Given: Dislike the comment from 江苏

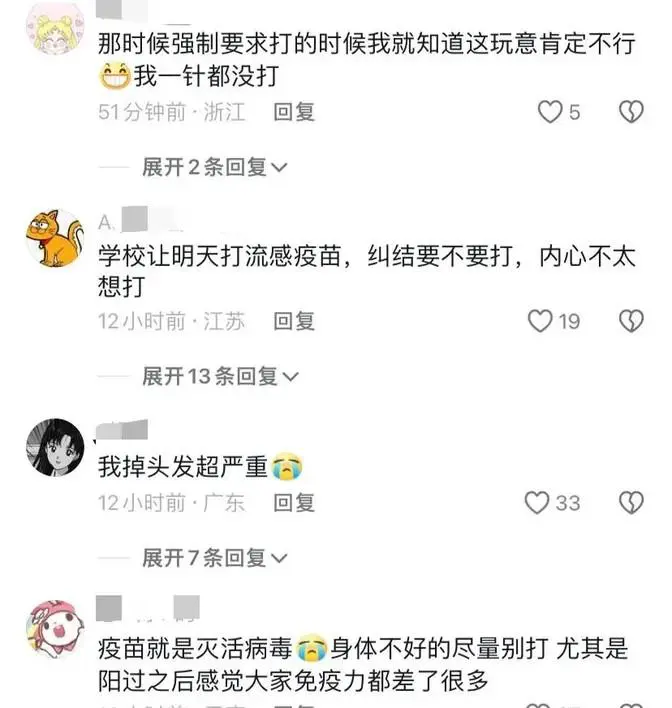Looking at the screenshot, I should coord(631,321).
